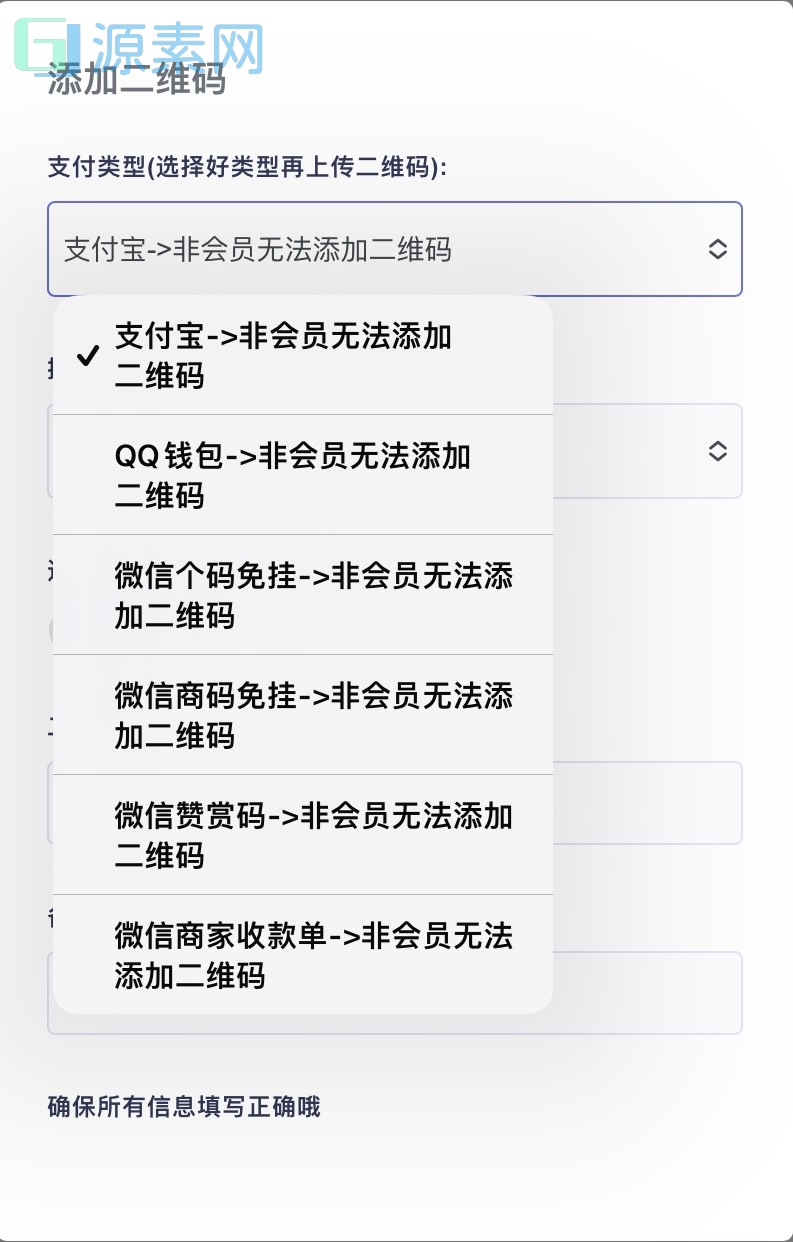
Task: Expand the select box showing 支付宝->非会员无法添加二维码
Action: [395, 250]
